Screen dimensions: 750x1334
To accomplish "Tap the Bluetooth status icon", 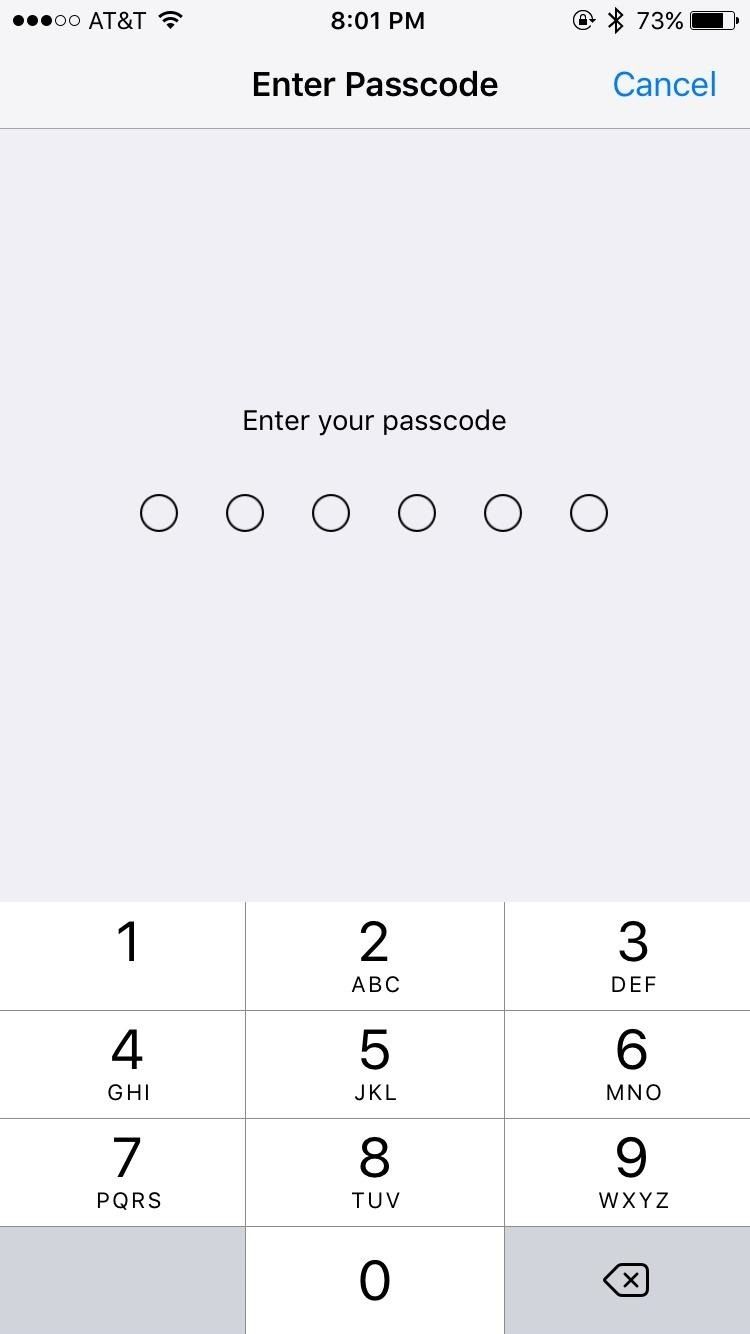I will pos(614,19).
